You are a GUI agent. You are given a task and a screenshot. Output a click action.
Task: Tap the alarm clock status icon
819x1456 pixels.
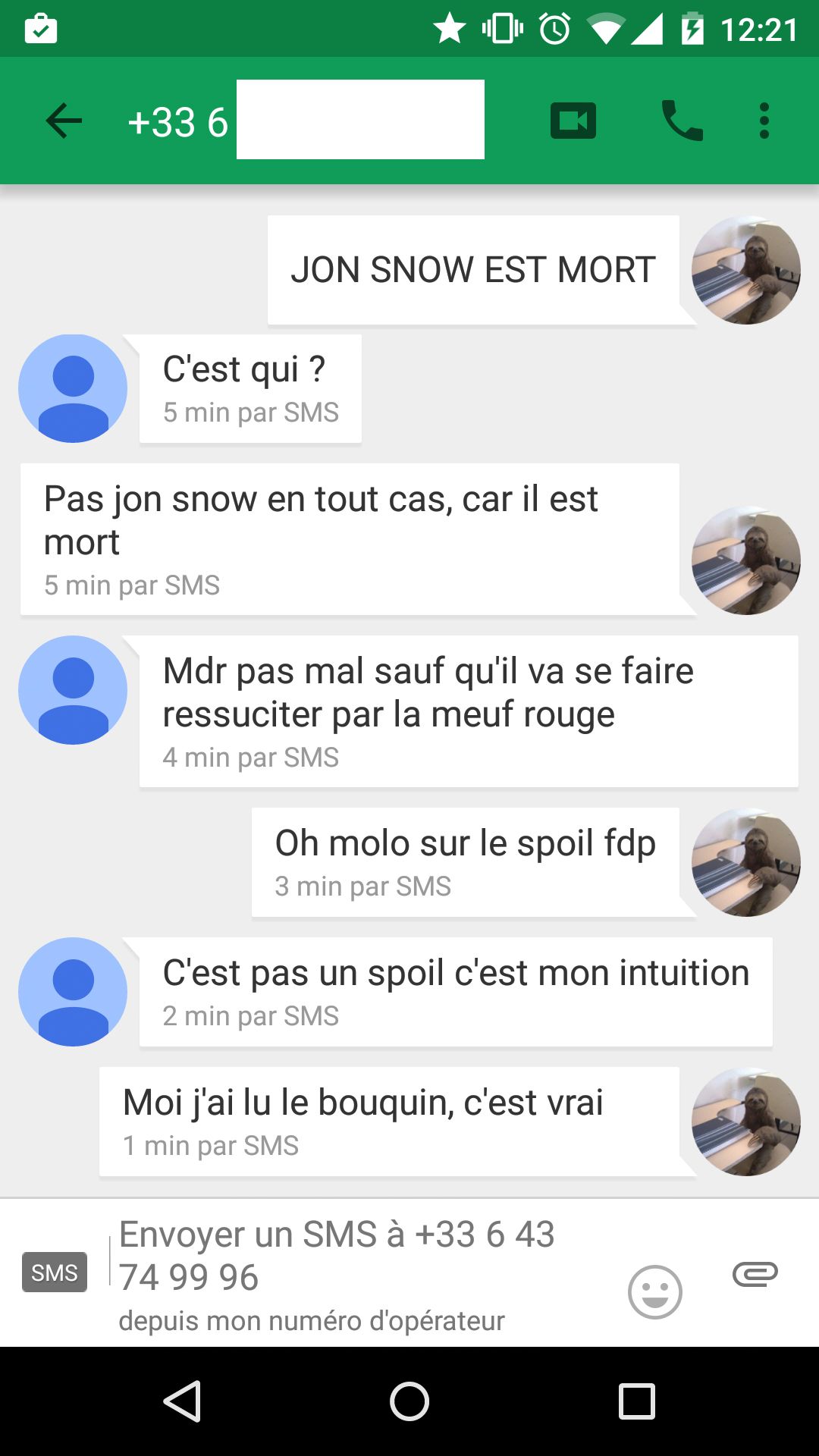point(554,28)
